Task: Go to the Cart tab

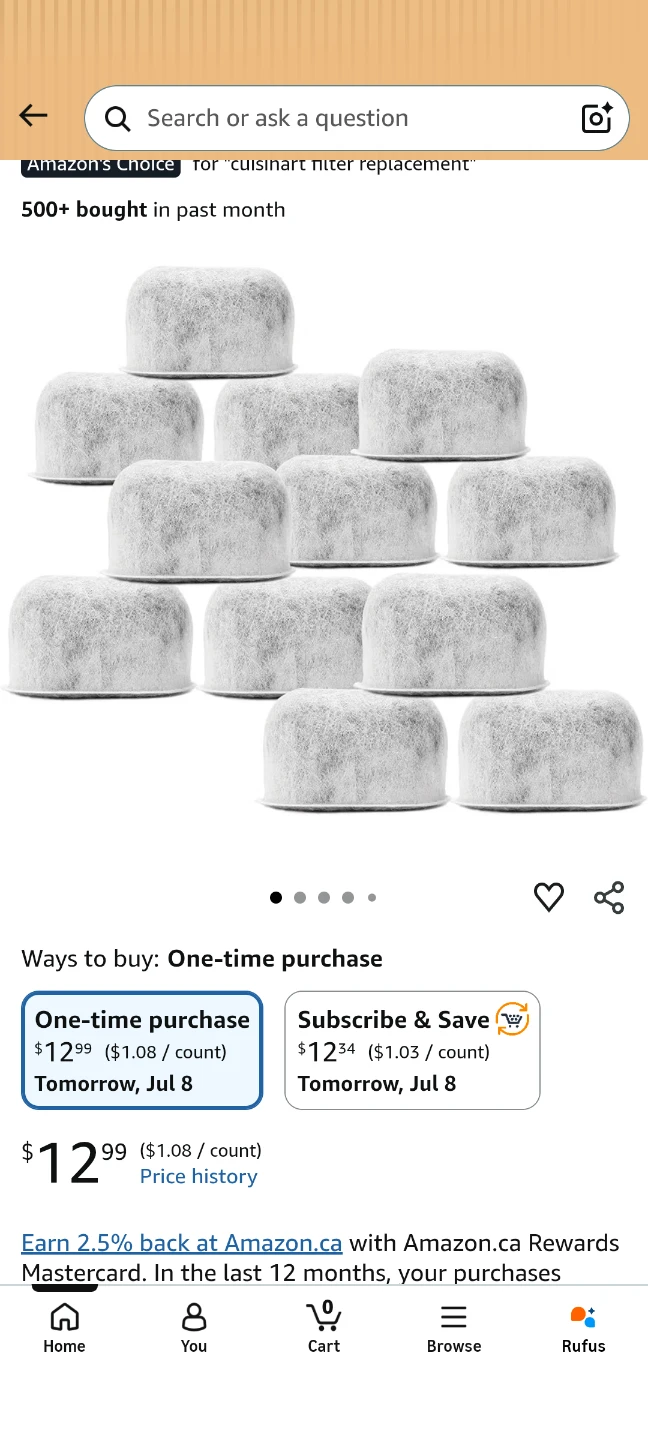Action: (x=324, y=1328)
